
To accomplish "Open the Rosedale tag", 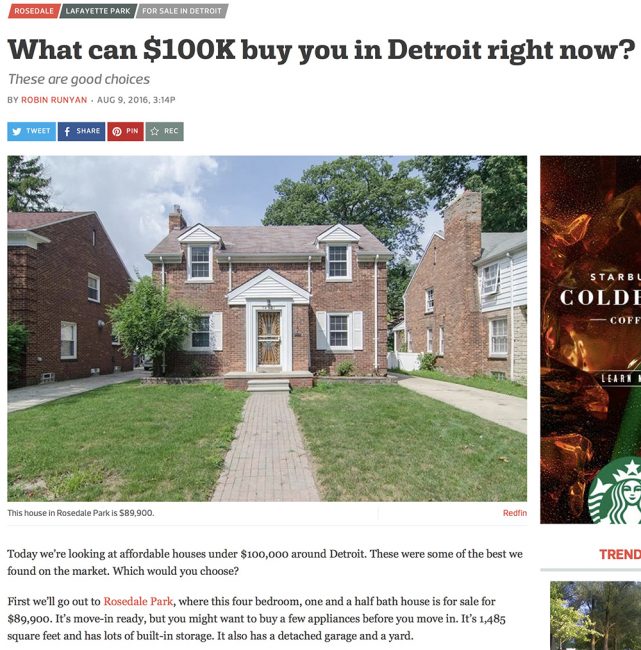I will point(33,11).
